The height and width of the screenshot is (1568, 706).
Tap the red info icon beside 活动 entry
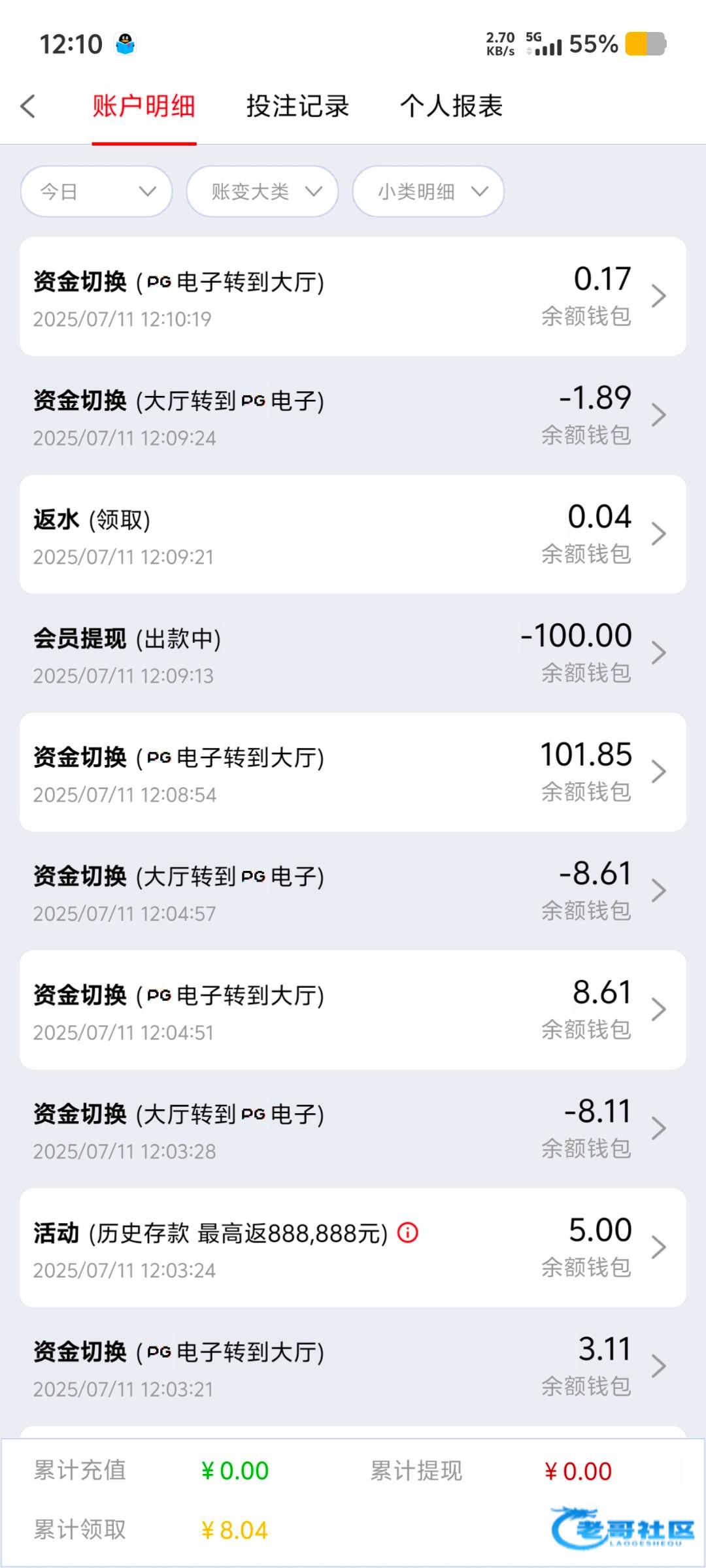[408, 1233]
